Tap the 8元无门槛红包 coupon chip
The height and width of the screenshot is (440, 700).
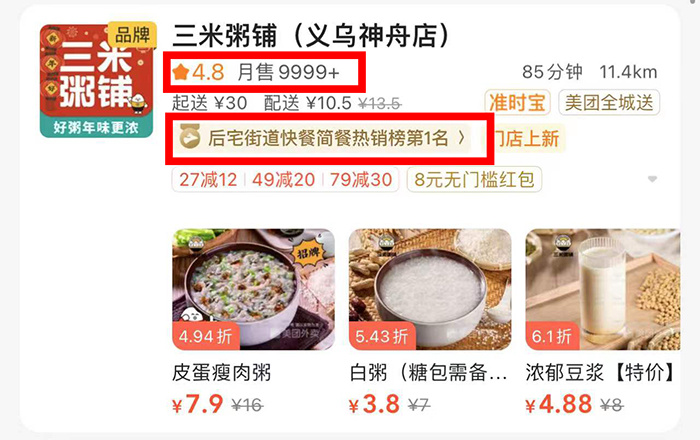click(475, 180)
